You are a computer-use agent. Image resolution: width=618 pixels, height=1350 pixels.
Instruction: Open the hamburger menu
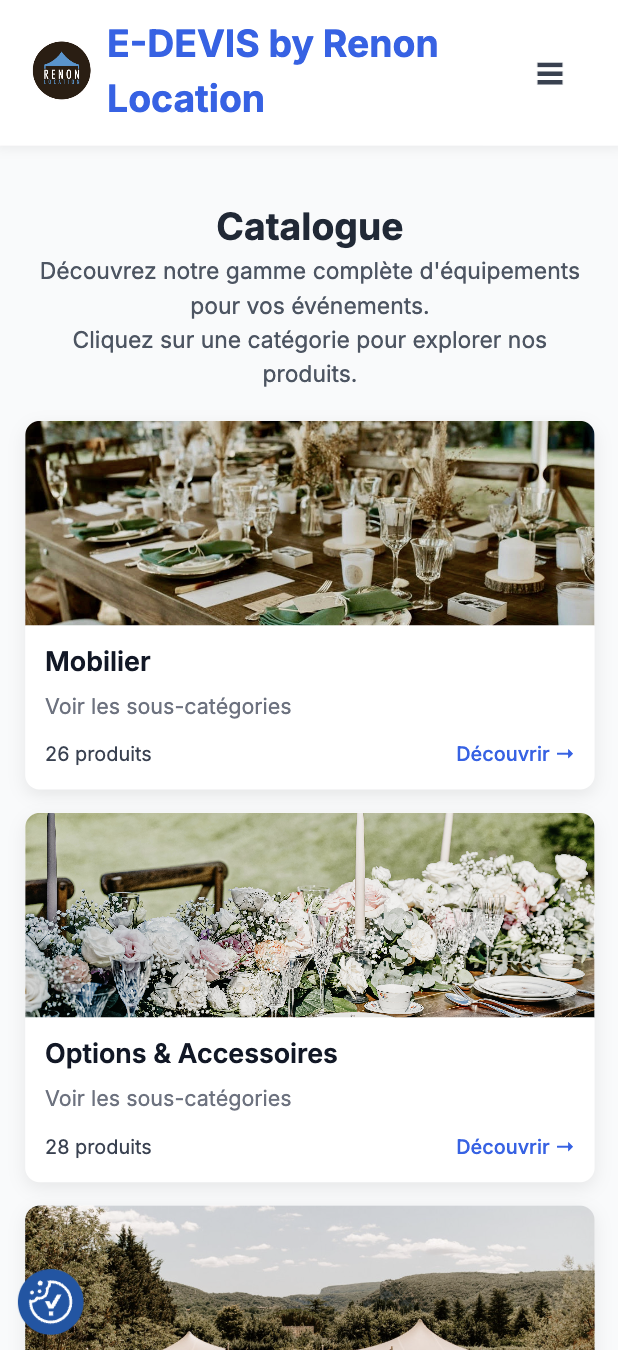(549, 73)
